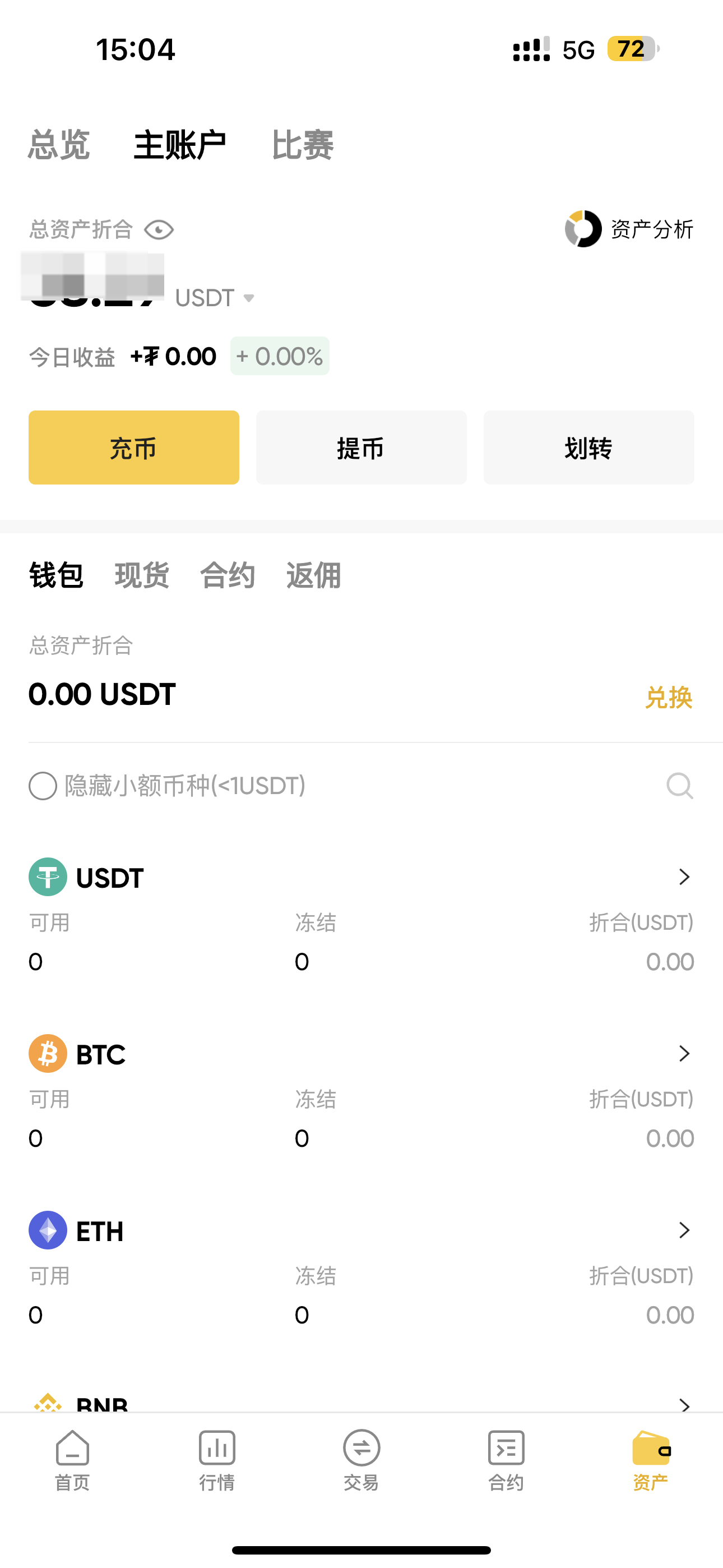
Task: Open 行情 markets in bottom navigation
Action: coord(217,1460)
